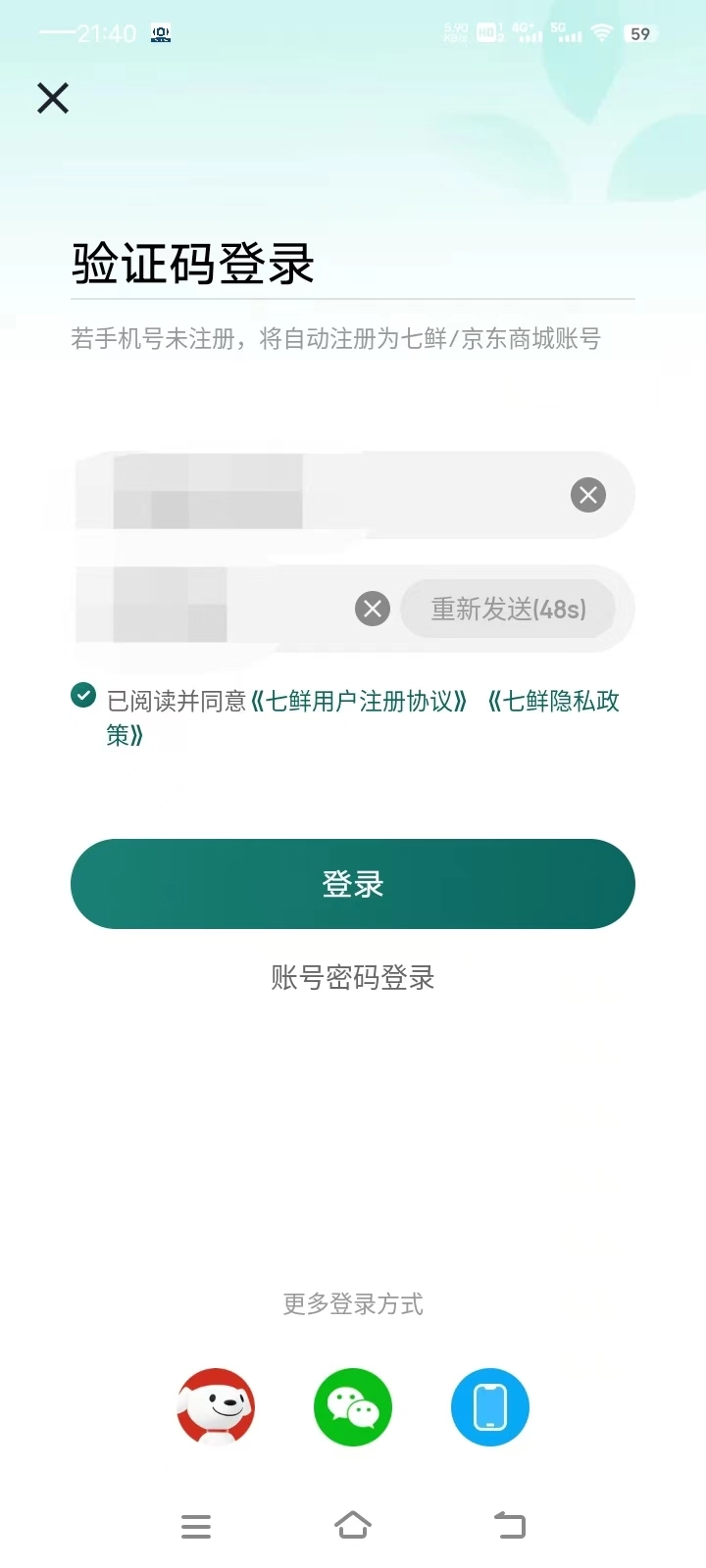Clear the phone number field
The height and width of the screenshot is (1568, 706).
pyautogui.click(x=588, y=495)
